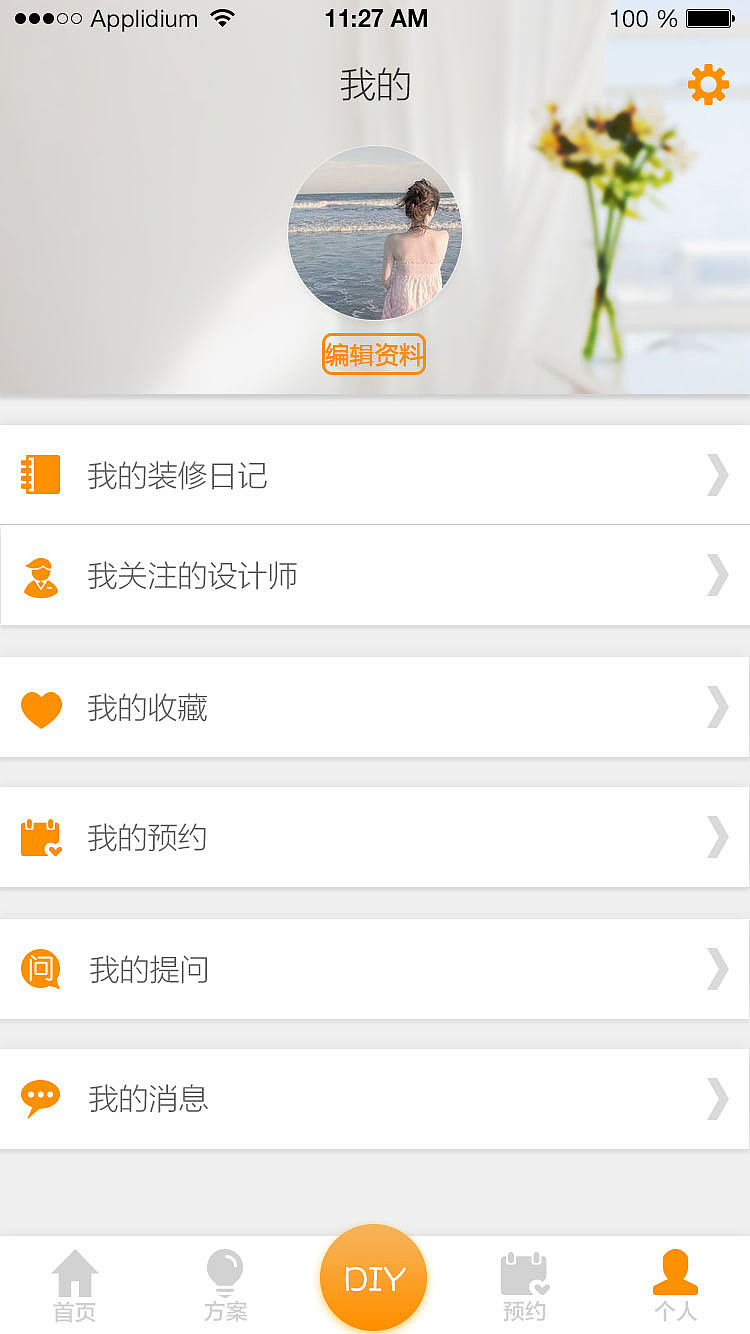Tap the 编辑资料 edit profile button
This screenshot has height=1334, width=750.
coord(374,354)
